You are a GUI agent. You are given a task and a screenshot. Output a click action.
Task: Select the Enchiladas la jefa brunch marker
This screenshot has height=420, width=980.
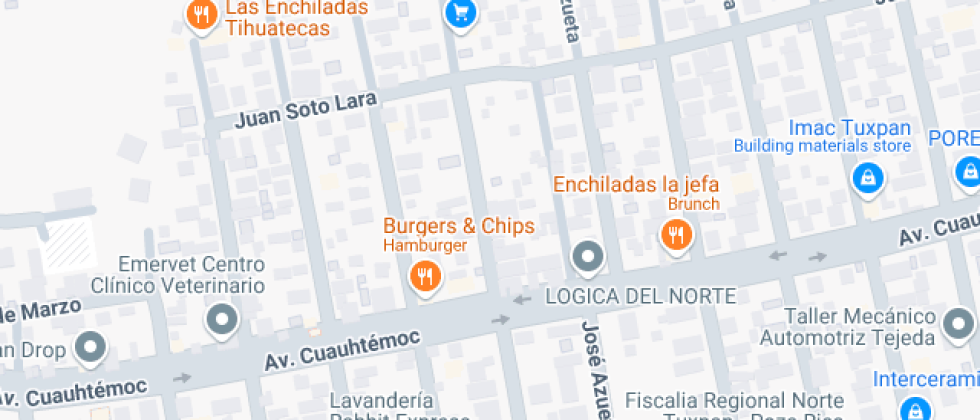pyautogui.click(x=678, y=235)
